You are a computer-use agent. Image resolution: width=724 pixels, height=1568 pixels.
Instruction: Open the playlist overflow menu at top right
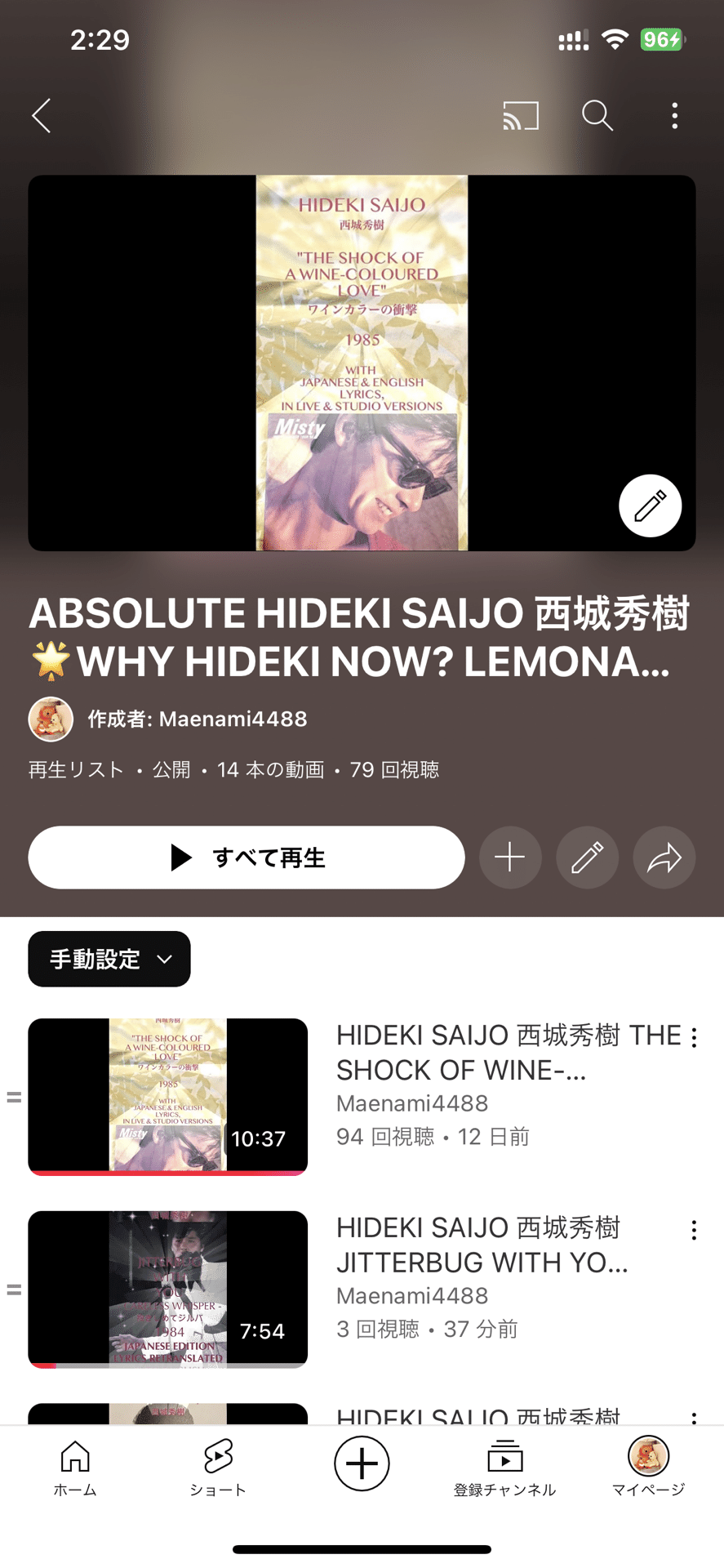tap(675, 116)
